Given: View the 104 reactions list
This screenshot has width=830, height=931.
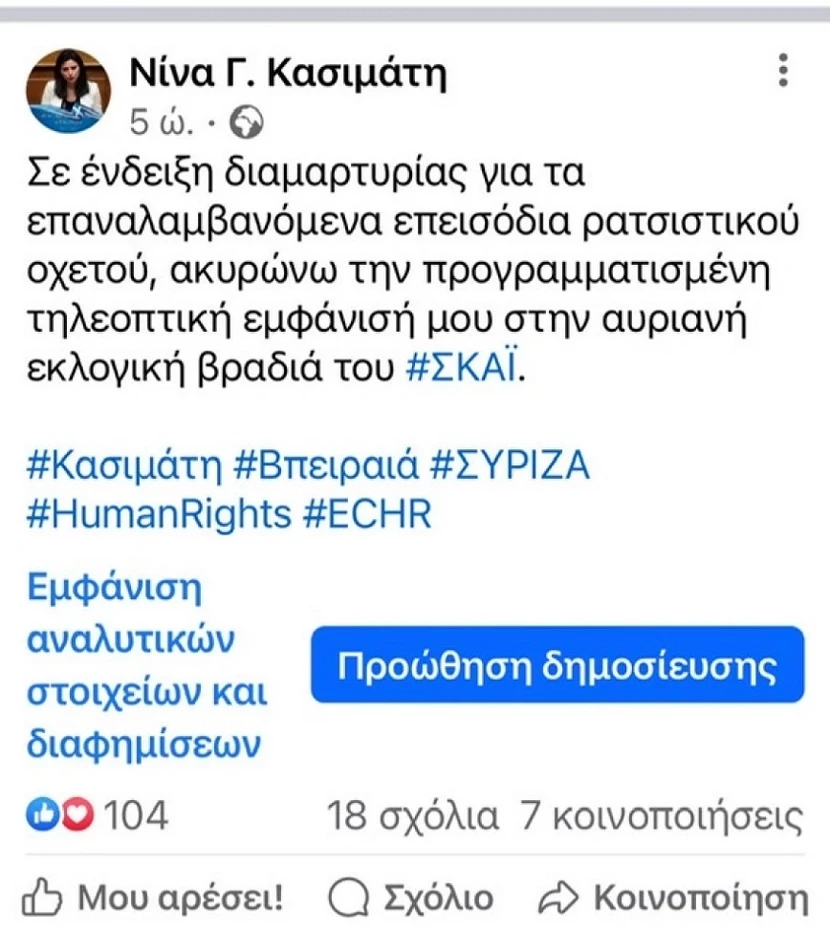Looking at the screenshot, I should [97, 816].
